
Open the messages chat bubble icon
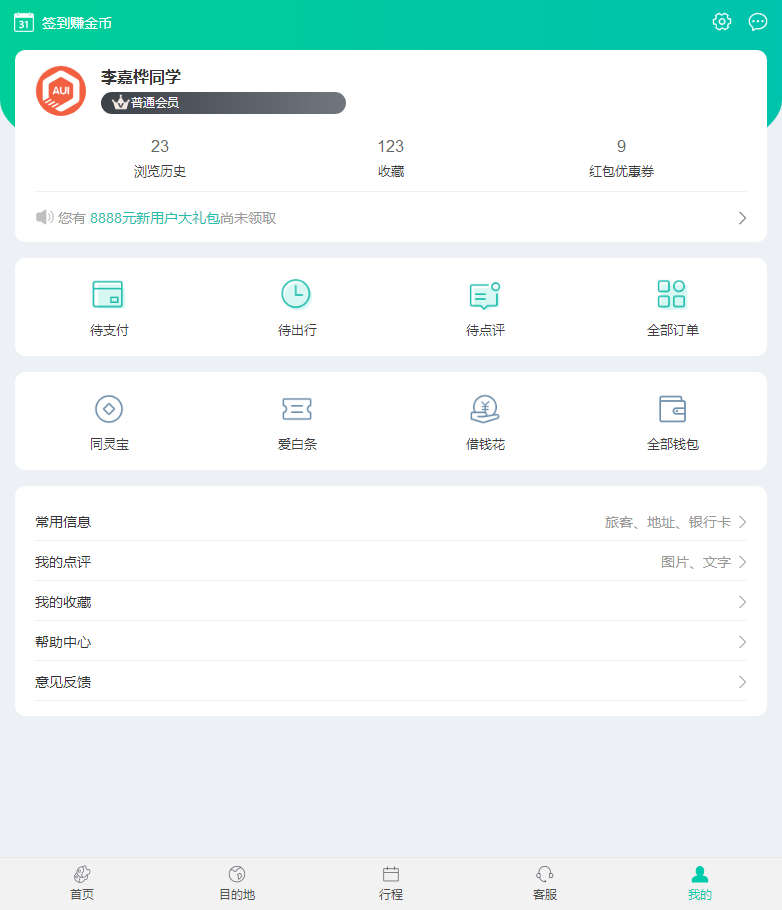[758, 22]
